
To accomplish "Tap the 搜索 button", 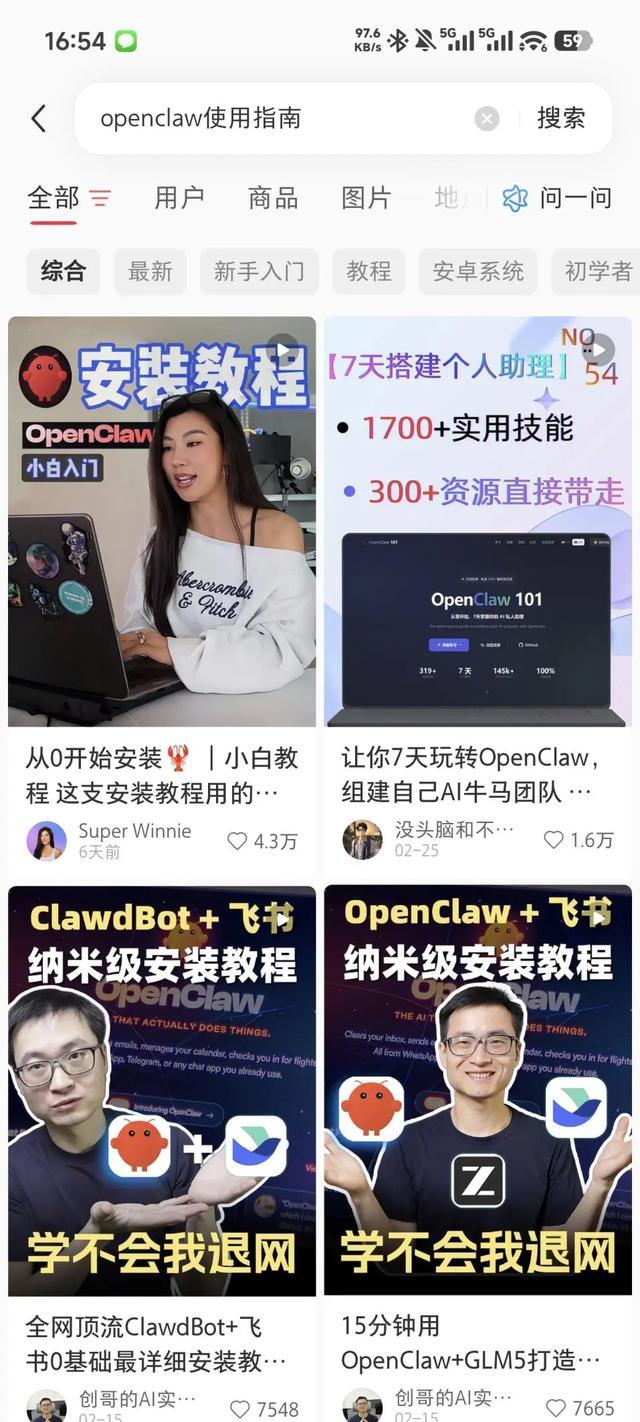I will [x=561, y=118].
